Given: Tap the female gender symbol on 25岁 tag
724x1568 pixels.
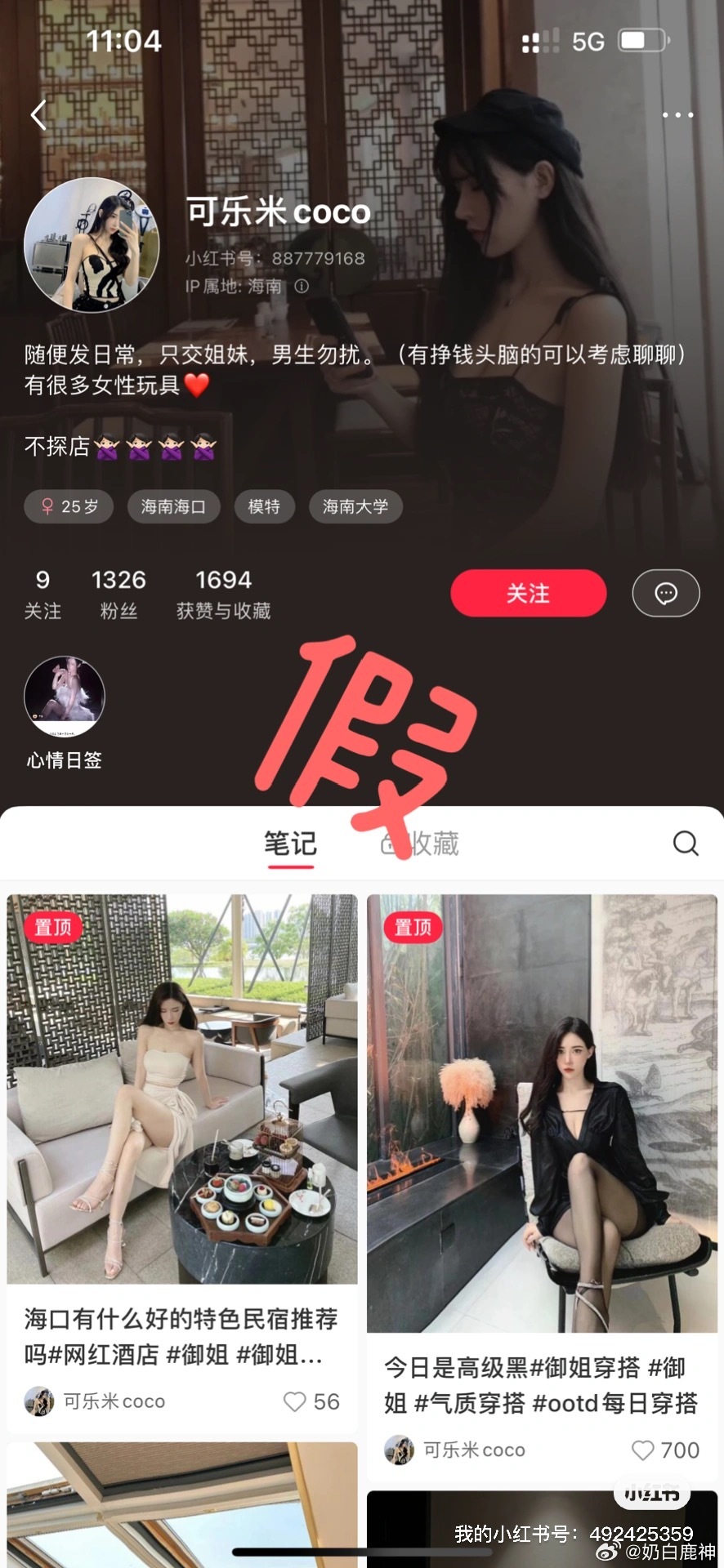Looking at the screenshot, I should (47, 506).
